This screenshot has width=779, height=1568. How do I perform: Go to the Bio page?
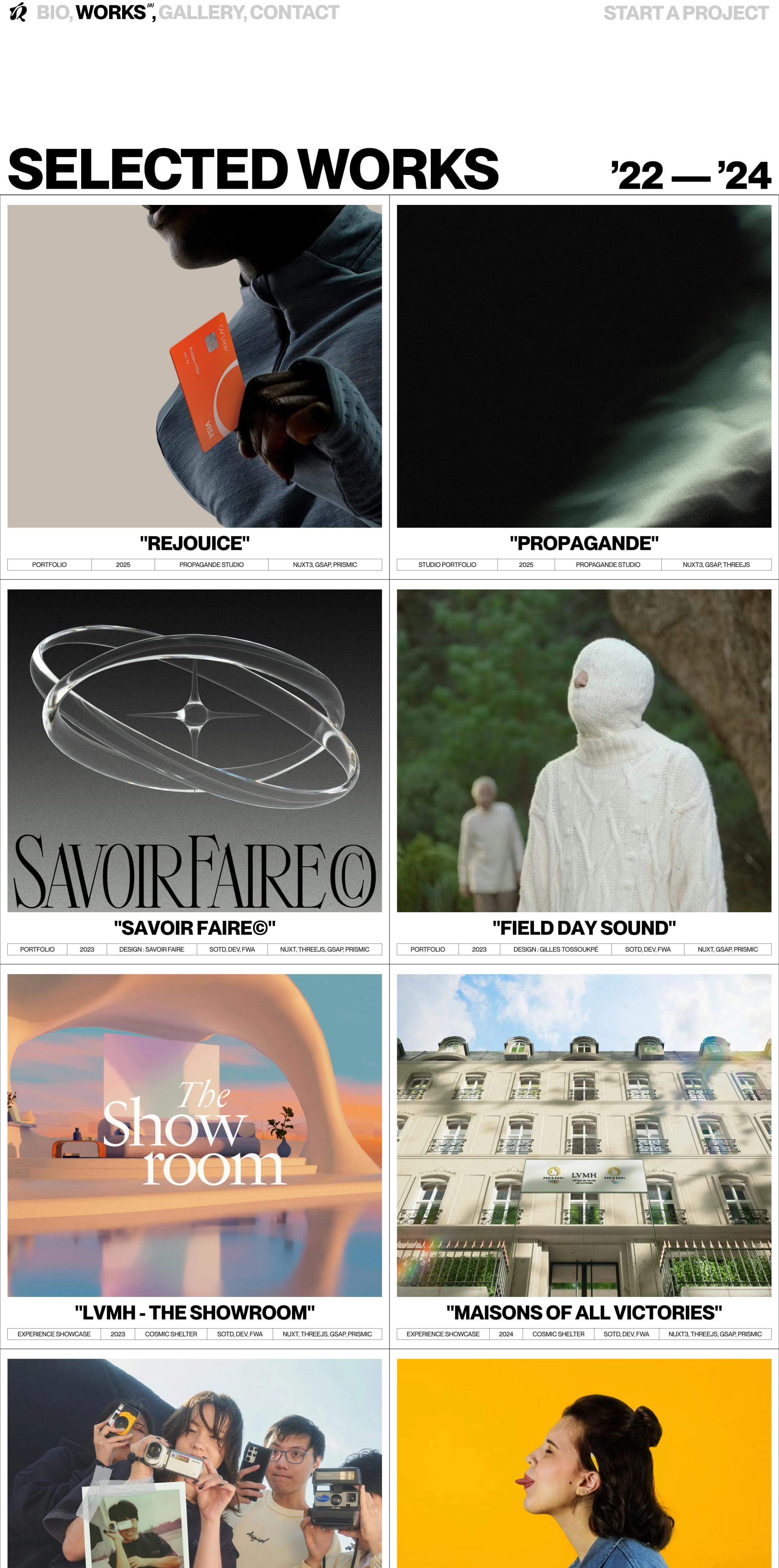tap(53, 13)
